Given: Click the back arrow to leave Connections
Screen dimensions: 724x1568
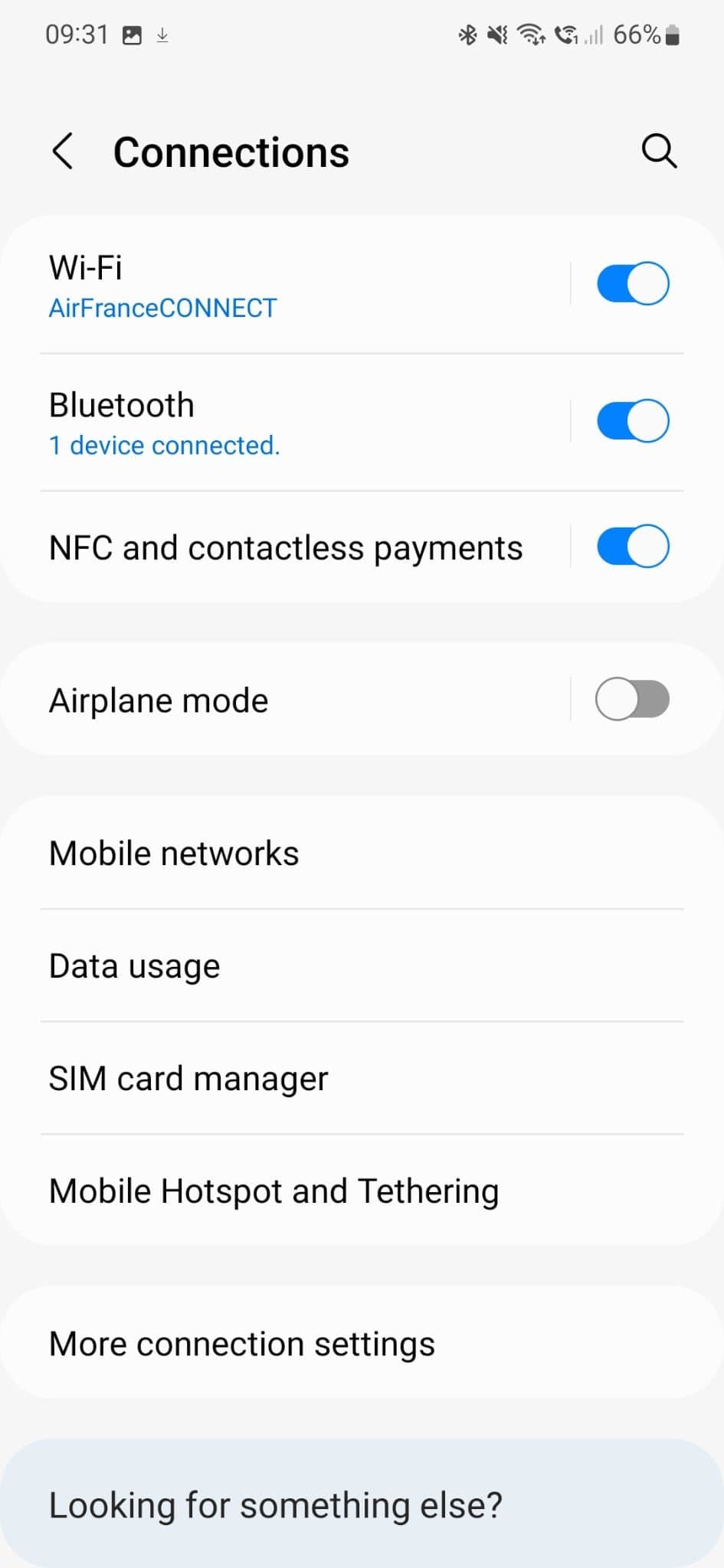Looking at the screenshot, I should click(x=64, y=151).
